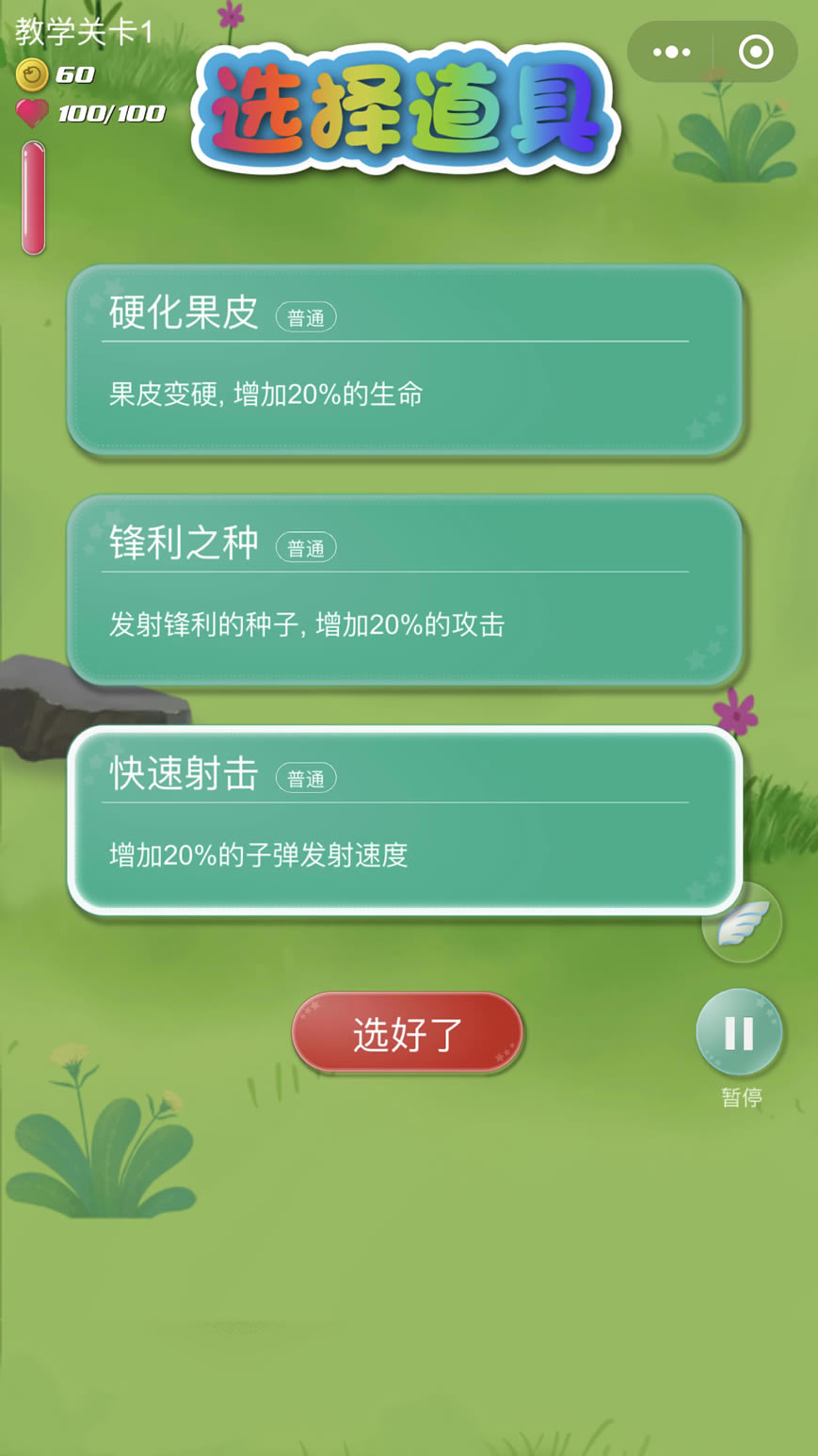Select the 硬化果皮 item card
Image resolution: width=818 pixels, height=1456 pixels.
[x=405, y=360]
